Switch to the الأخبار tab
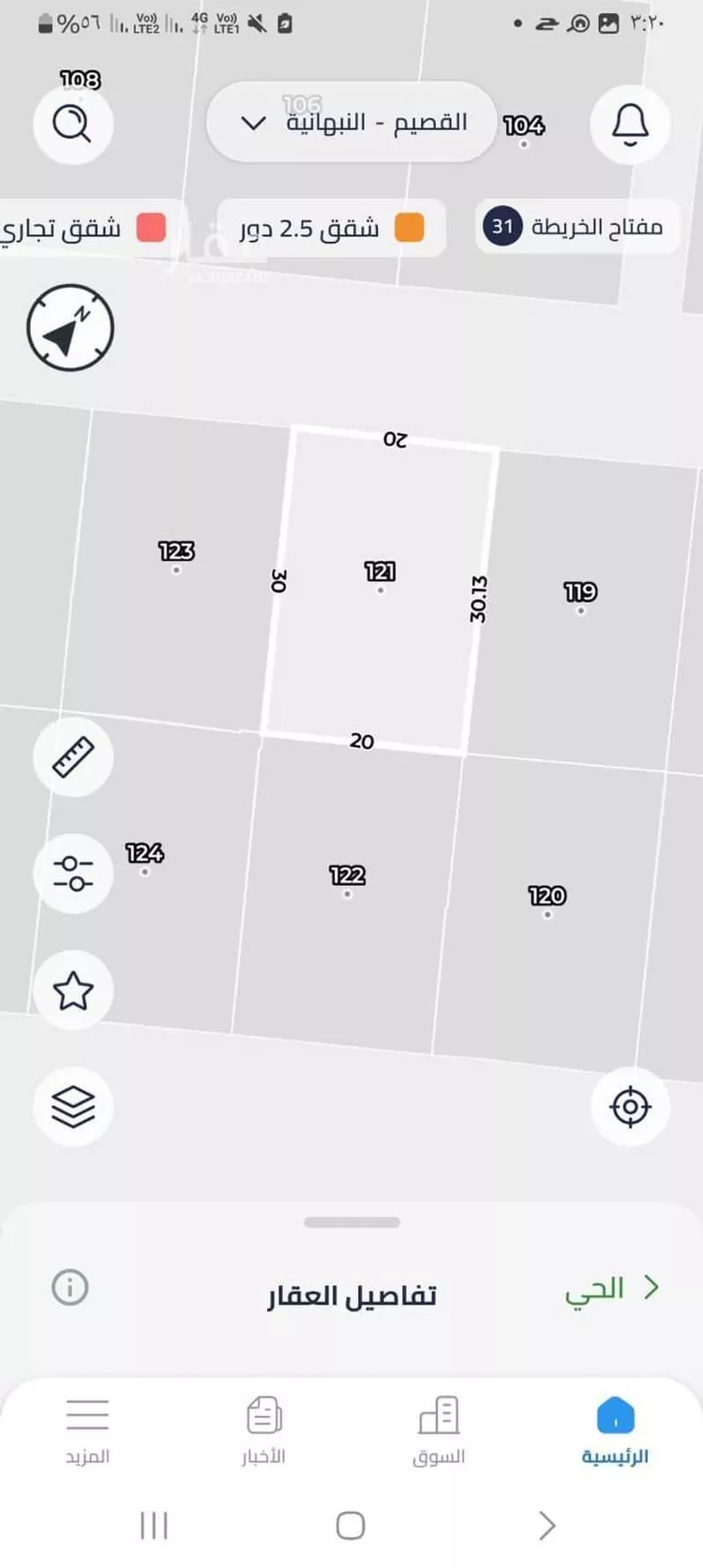703x1568 pixels. (263, 1431)
